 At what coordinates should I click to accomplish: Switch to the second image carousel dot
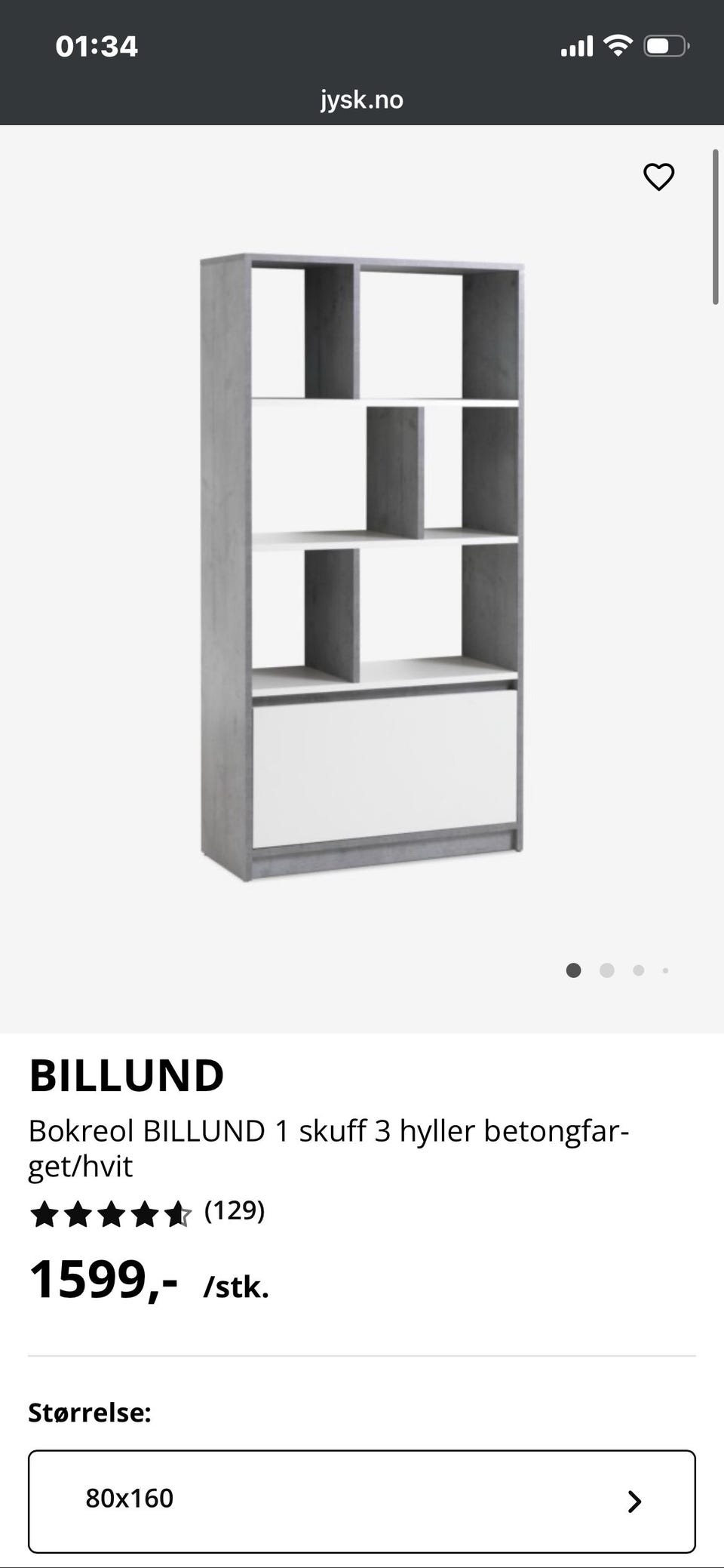[606, 970]
